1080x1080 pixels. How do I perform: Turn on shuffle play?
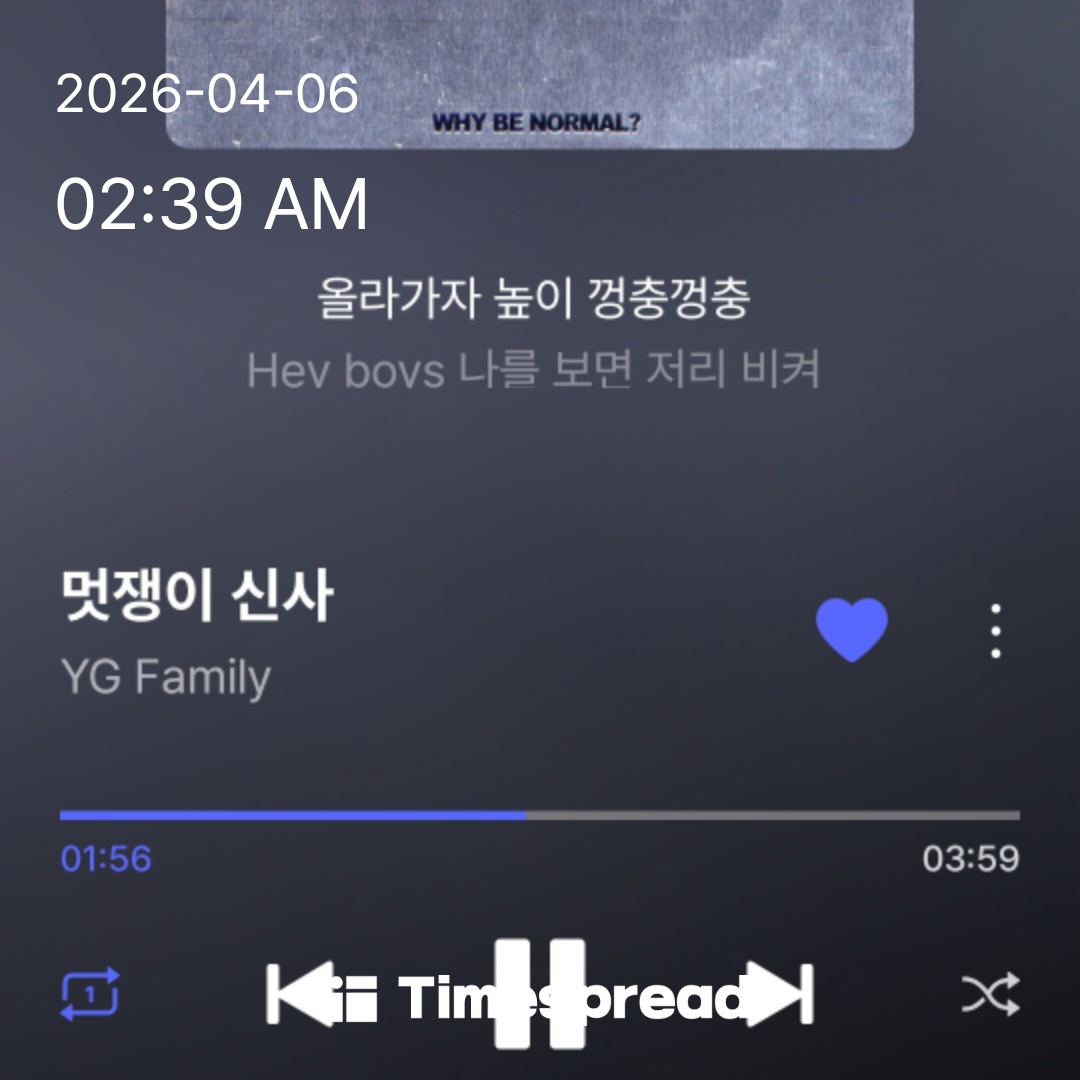990,994
